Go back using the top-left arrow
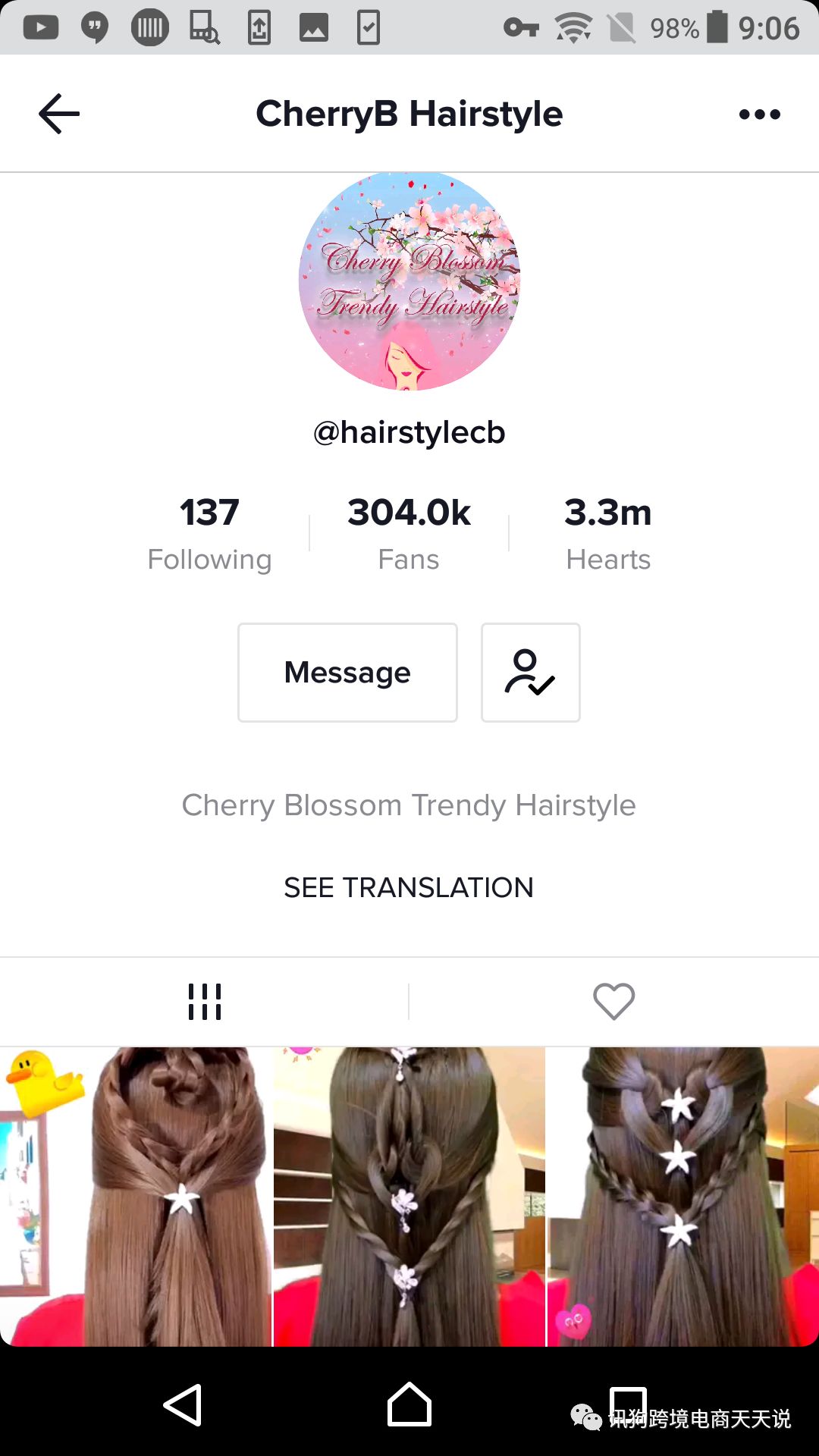The image size is (819, 1456). pos(59,114)
